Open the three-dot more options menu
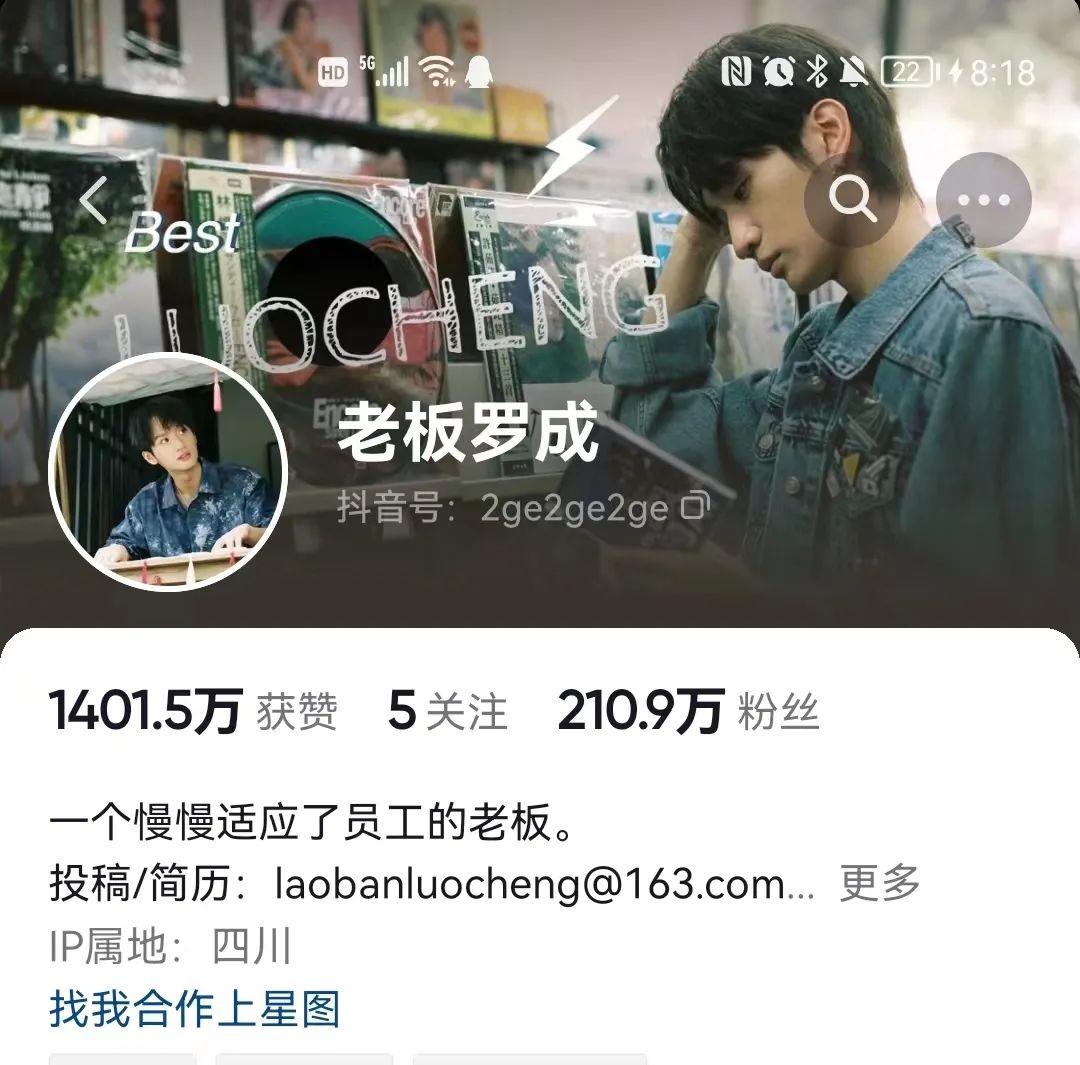Viewport: 1080px width, 1065px height. click(983, 200)
